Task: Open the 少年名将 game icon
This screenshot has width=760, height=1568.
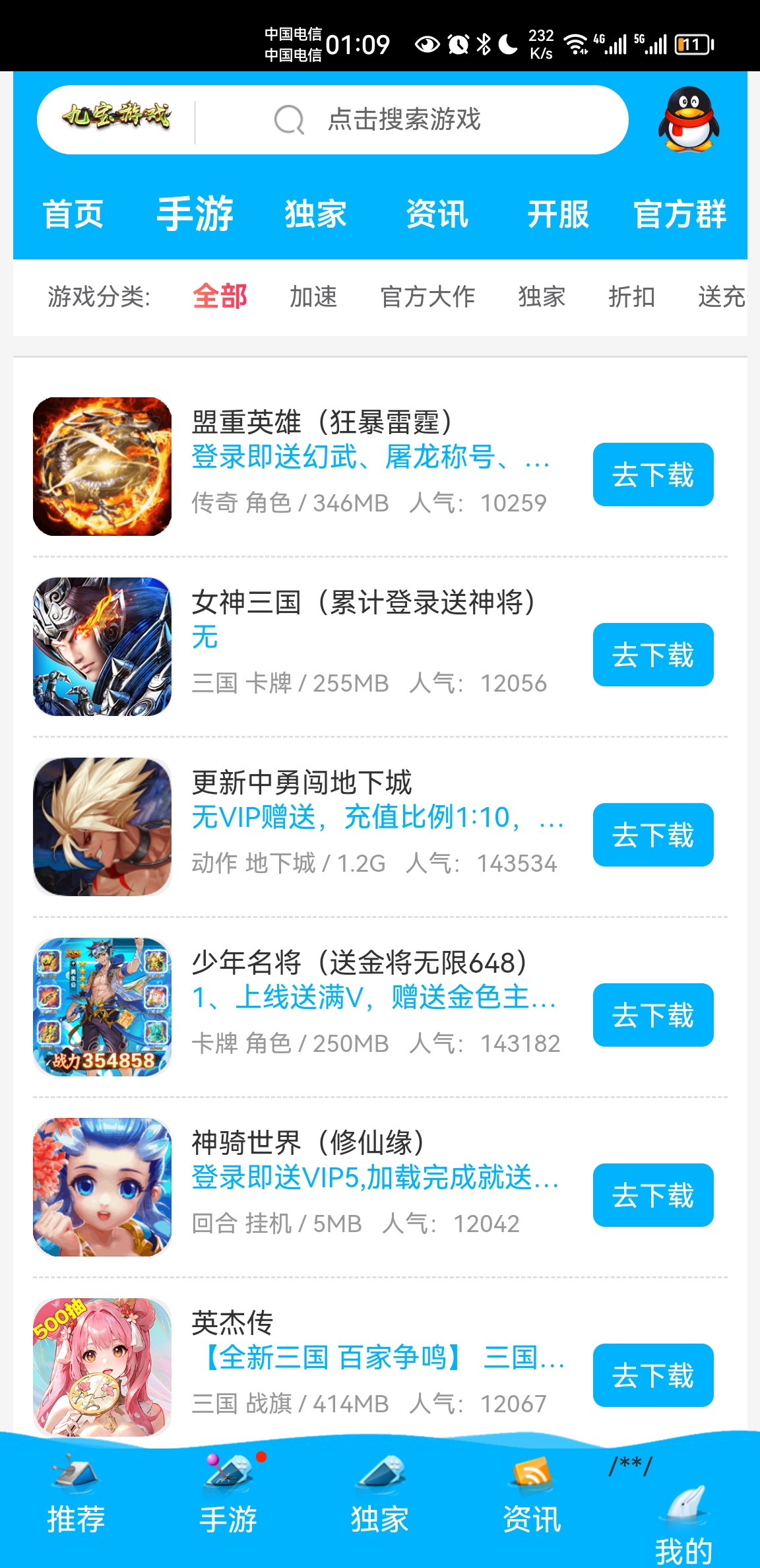Action: click(x=102, y=1007)
